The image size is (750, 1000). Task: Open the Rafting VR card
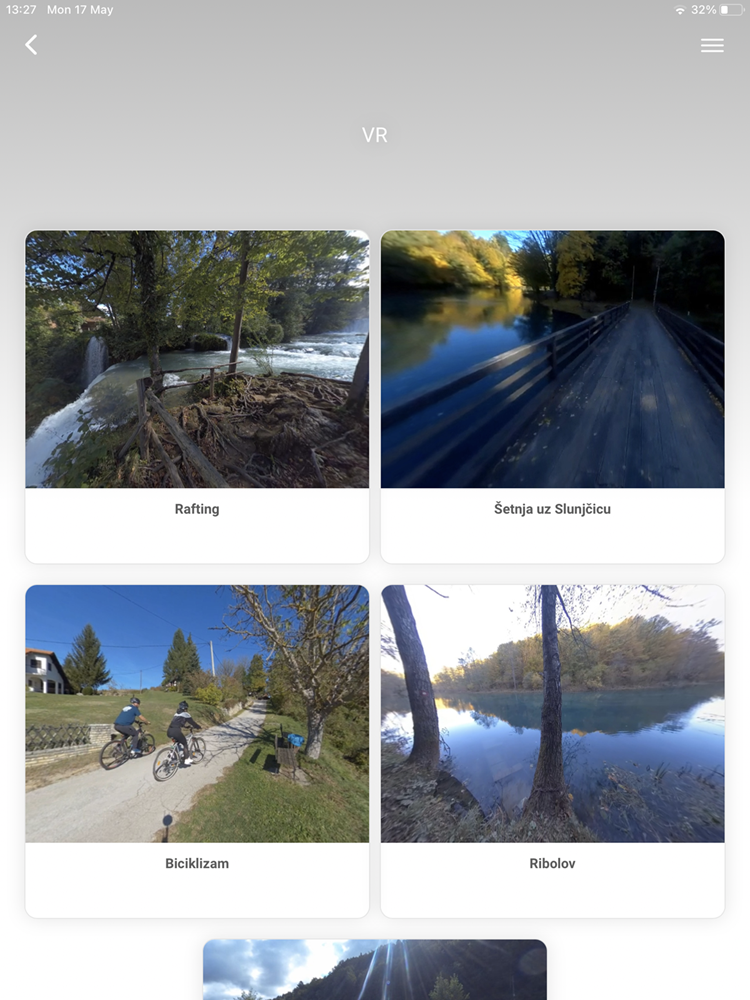pyautogui.click(x=197, y=396)
